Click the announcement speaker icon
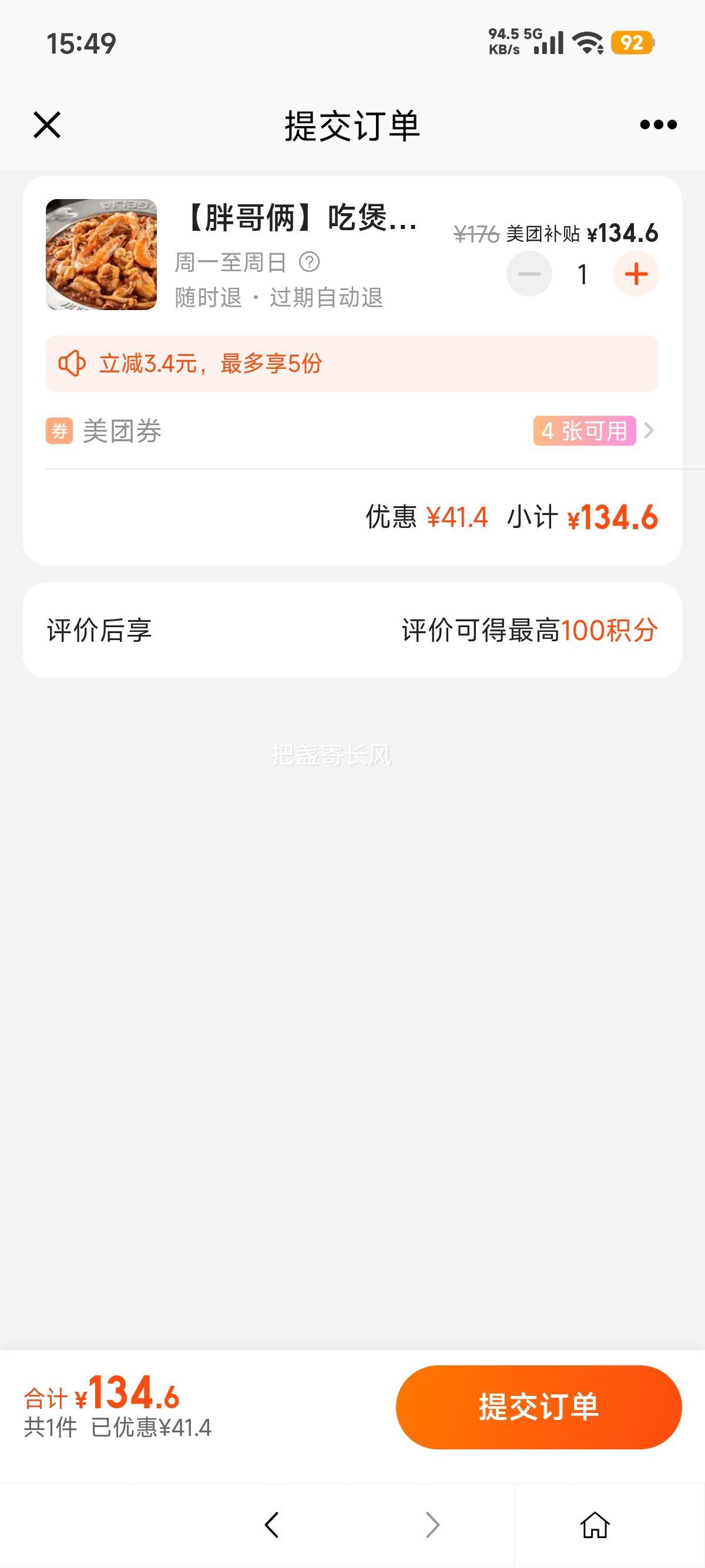The width and height of the screenshot is (705, 1568). (73, 364)
